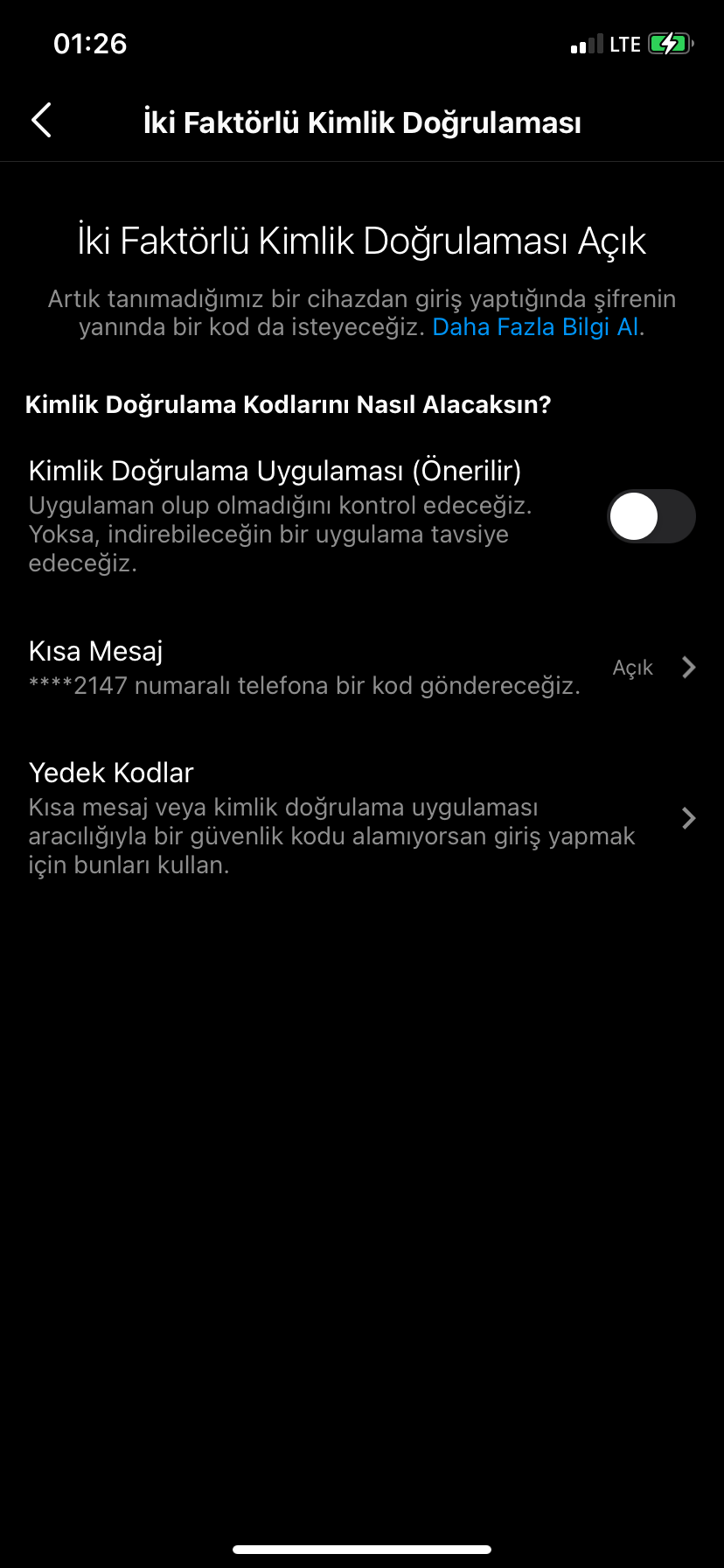Enable the Kimlik Doğrulama Uygulaması switch
The height and width of the screenshot is (1568, 724).
651,516
